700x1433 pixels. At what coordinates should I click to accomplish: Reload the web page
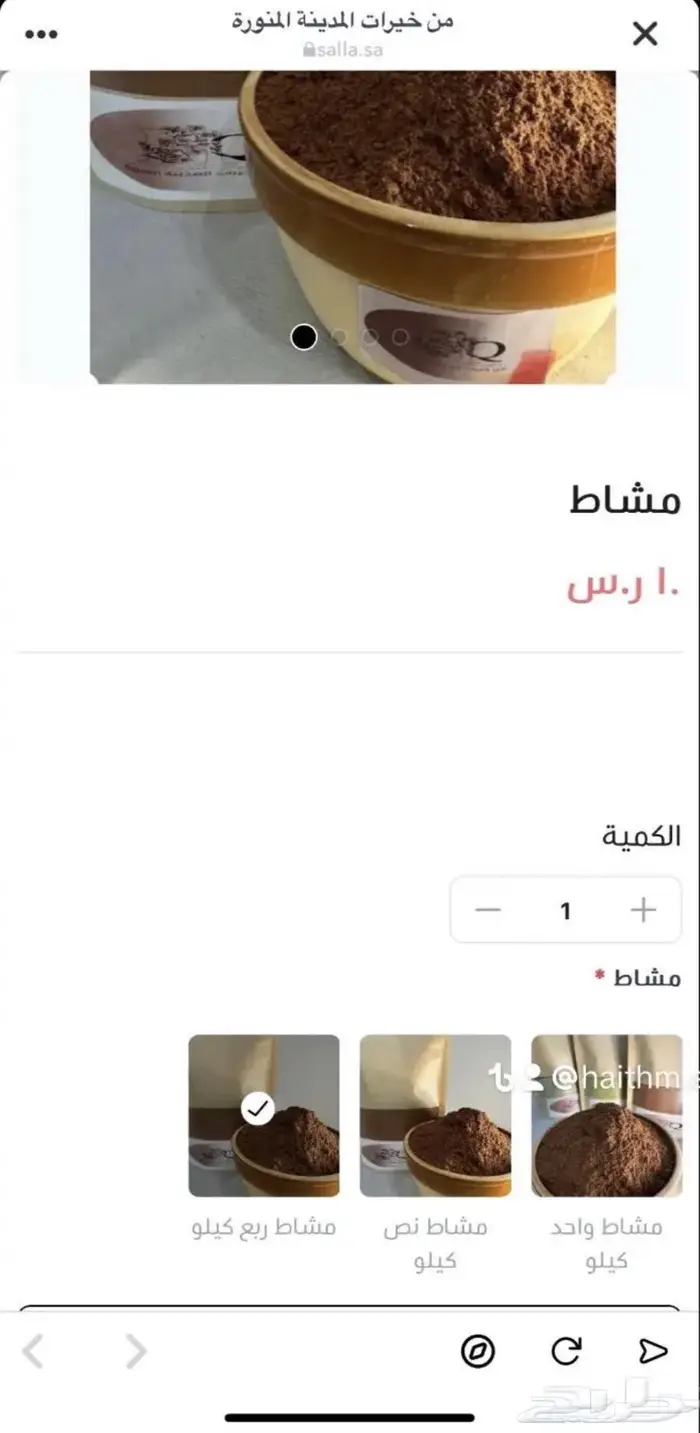pos(566,1351)
